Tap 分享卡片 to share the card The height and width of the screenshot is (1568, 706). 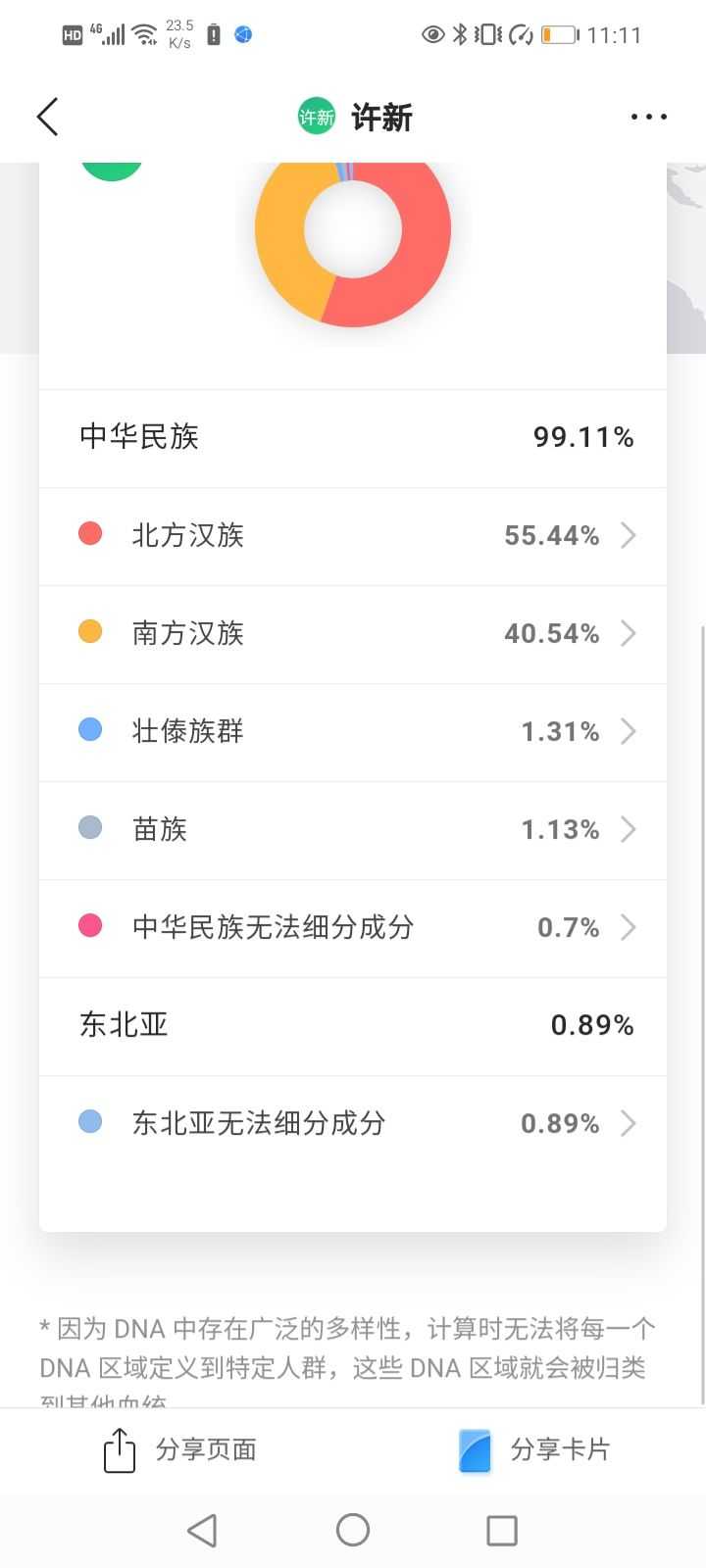click(534, 1449)
